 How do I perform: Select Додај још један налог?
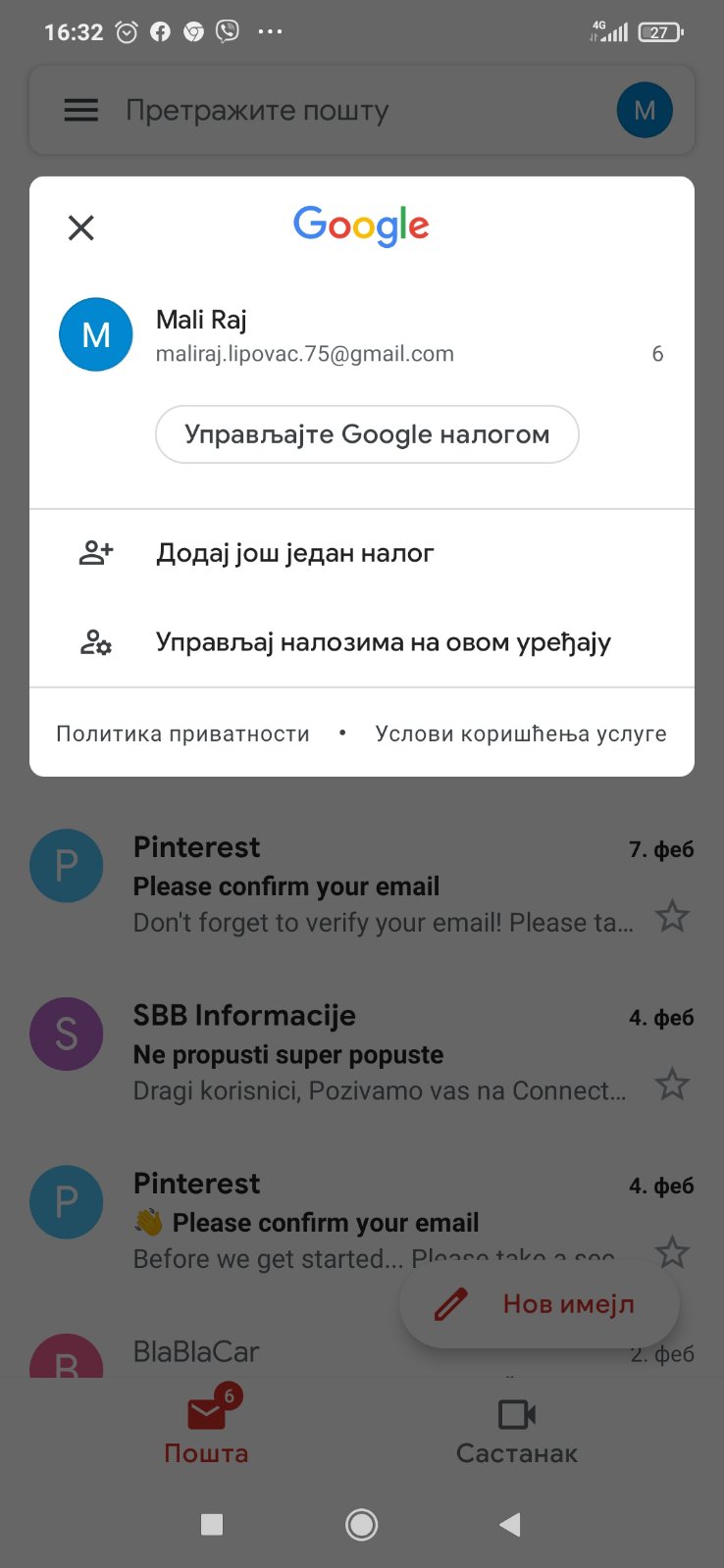362,553
